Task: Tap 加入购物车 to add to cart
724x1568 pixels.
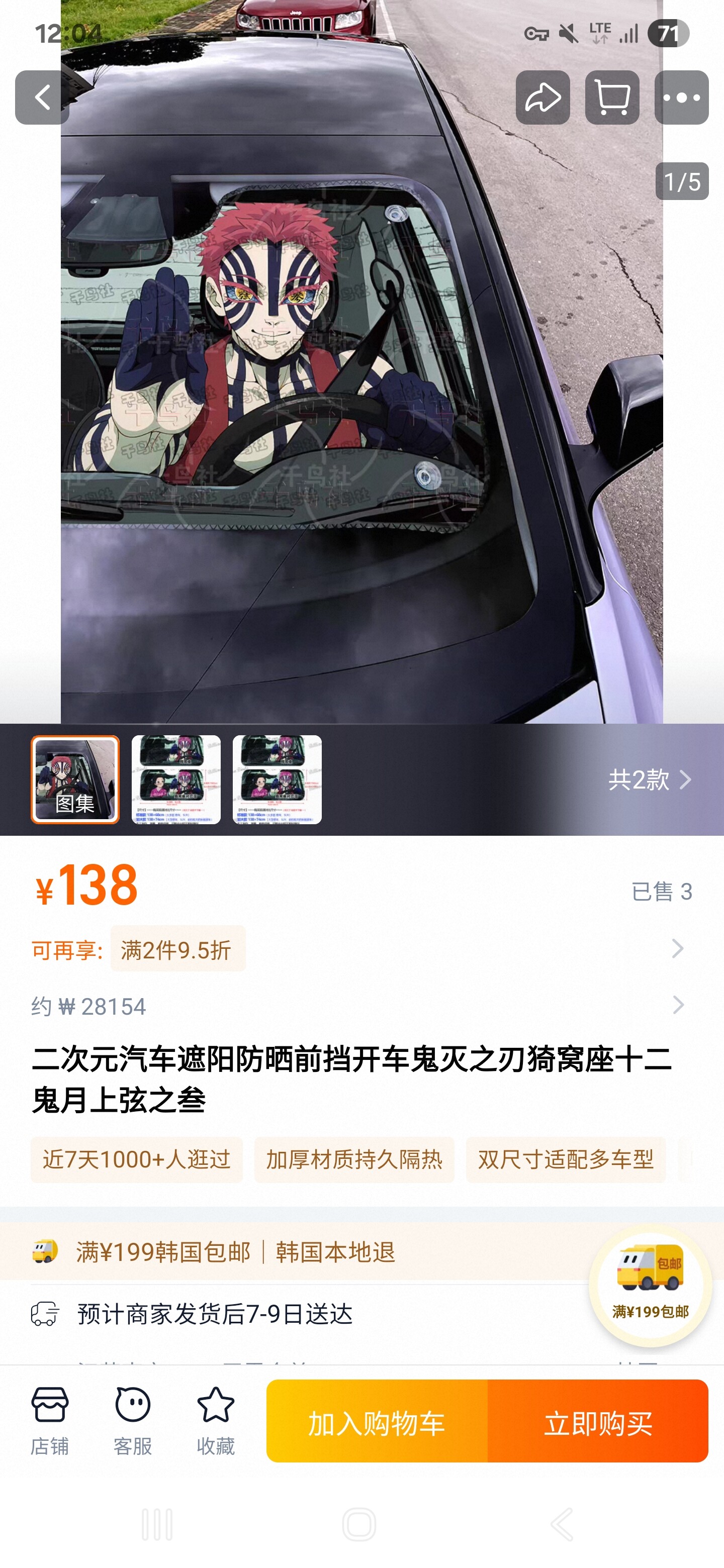Action: [376, 1422]
